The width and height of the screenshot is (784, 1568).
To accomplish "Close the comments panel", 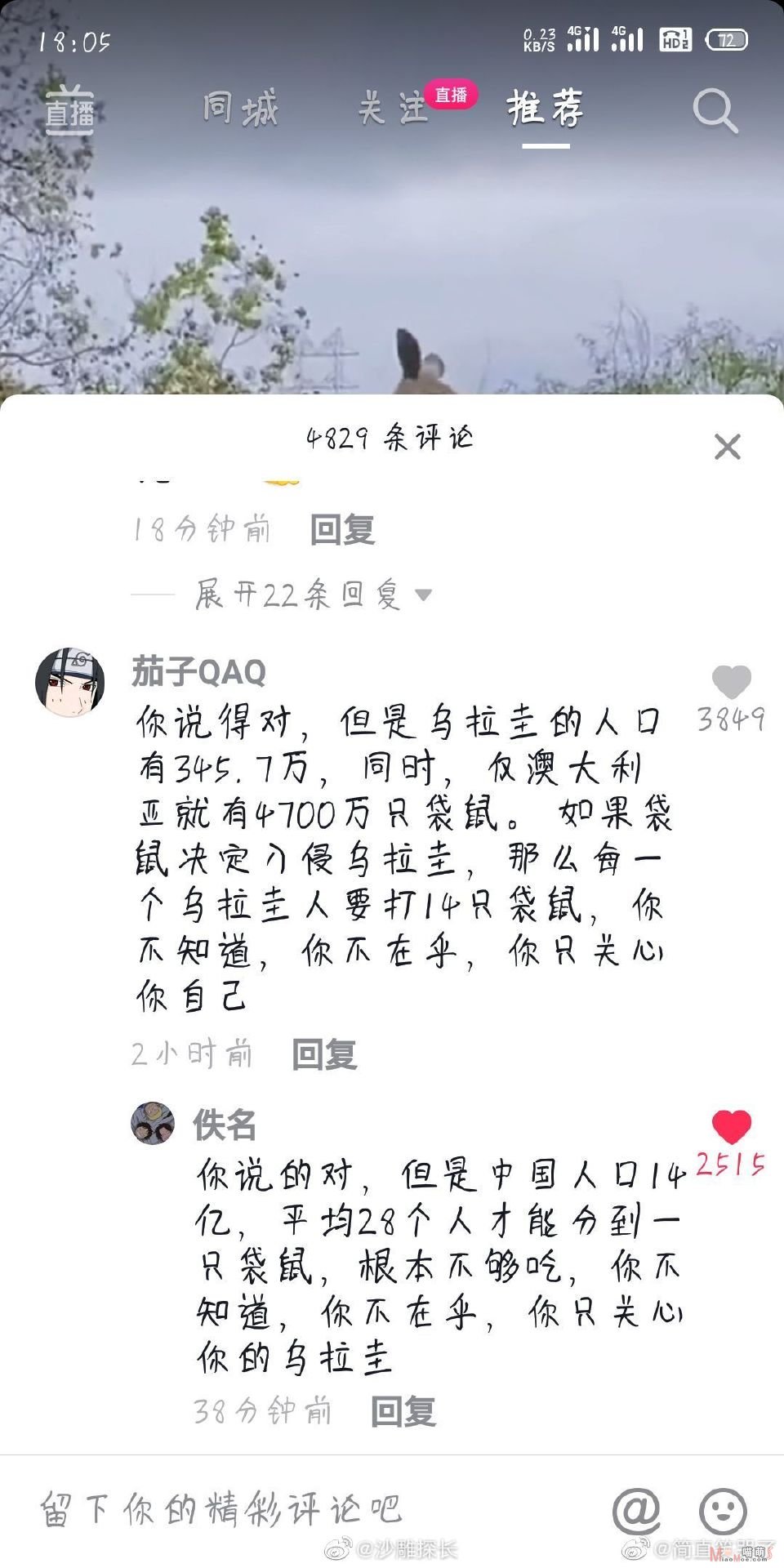I will [727, 447].
